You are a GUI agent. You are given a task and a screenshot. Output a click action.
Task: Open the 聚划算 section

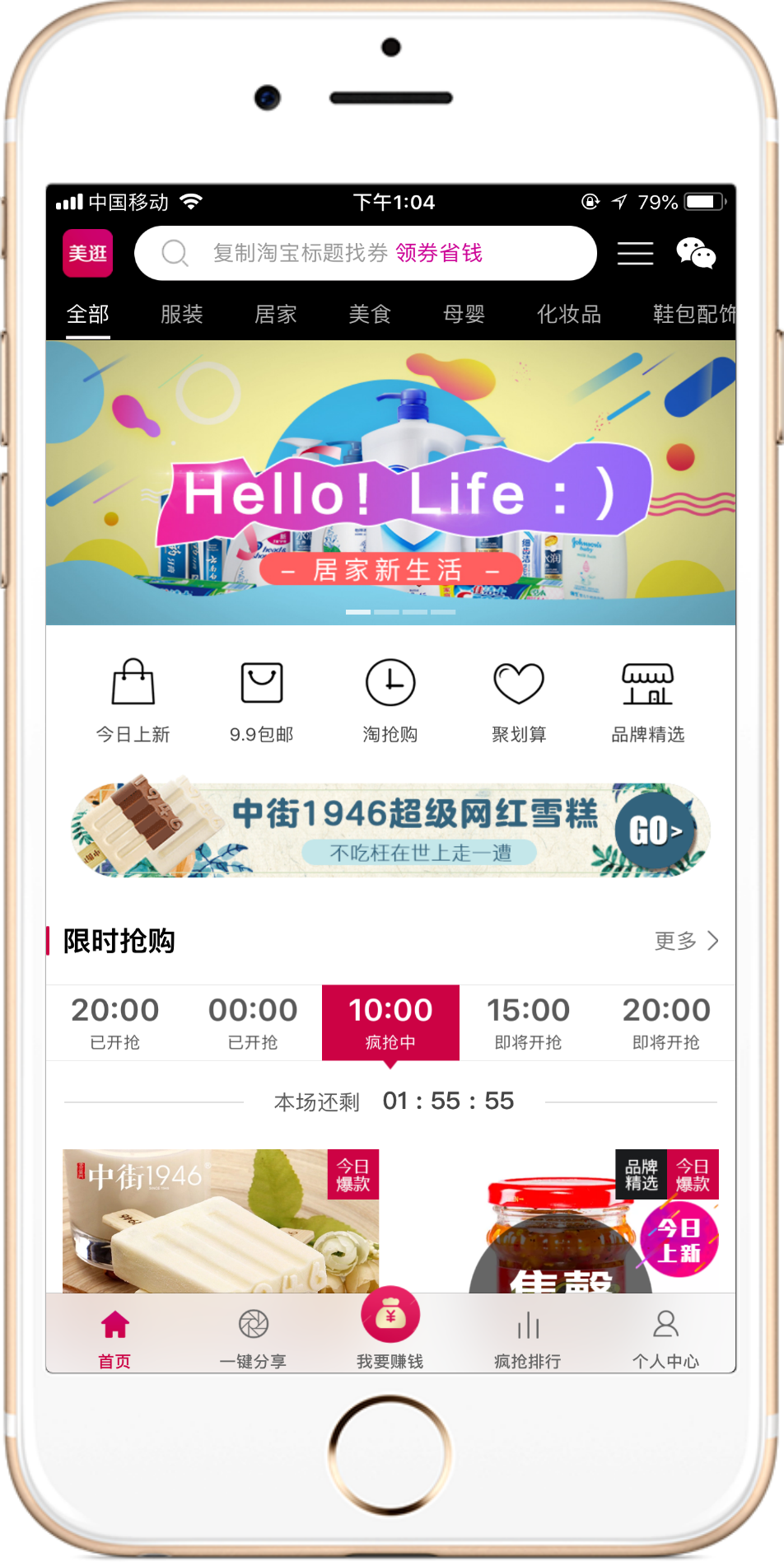(x=519, y=700)
